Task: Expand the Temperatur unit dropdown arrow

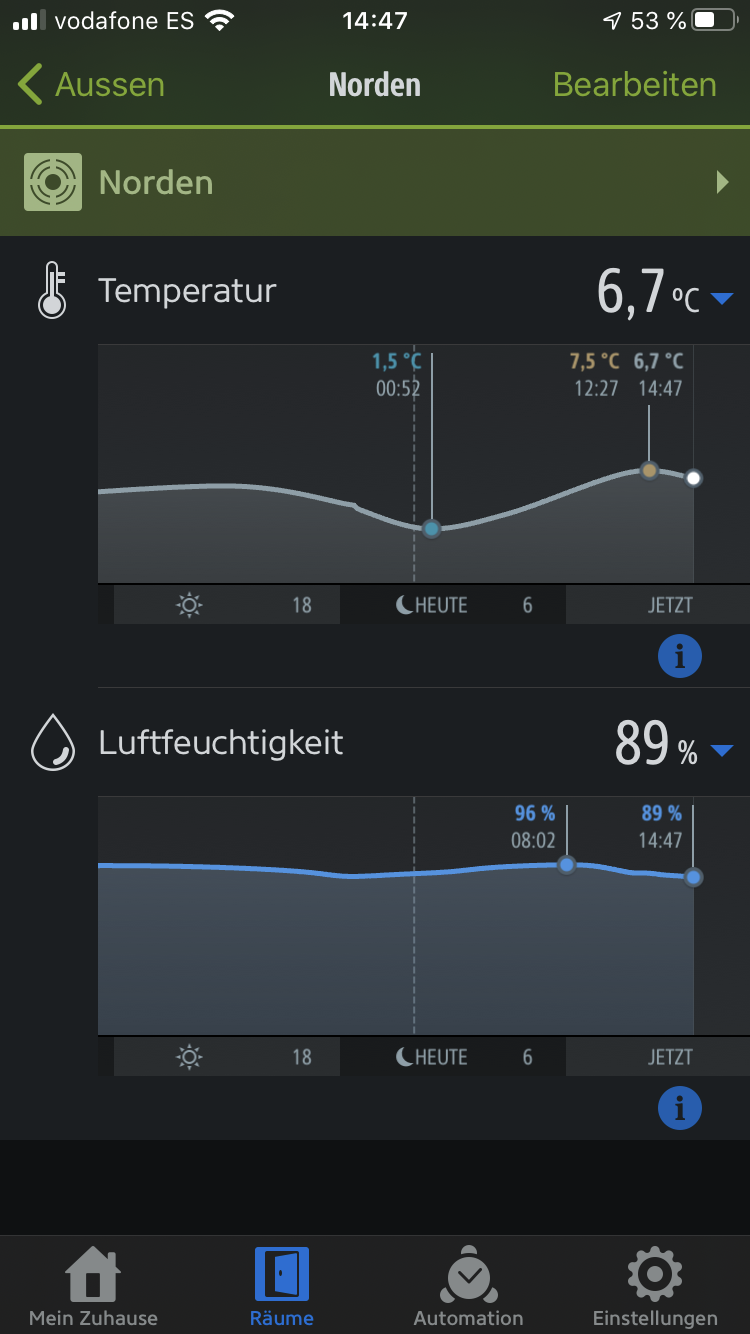Action: coord(722,298)
